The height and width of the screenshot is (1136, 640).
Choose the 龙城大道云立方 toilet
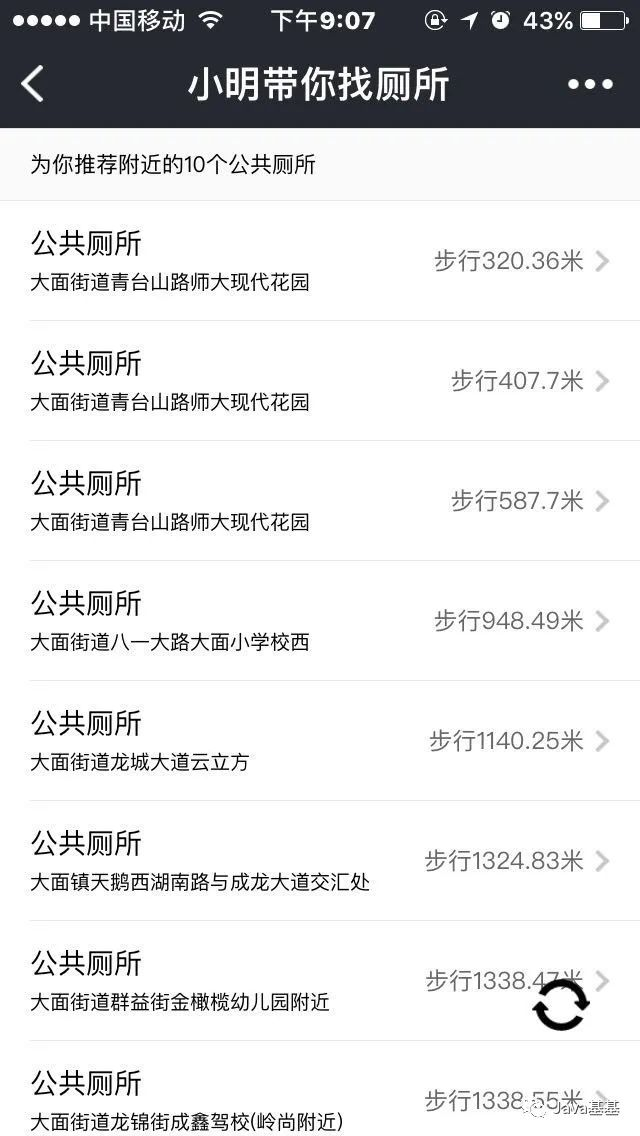tap(320, 741)
